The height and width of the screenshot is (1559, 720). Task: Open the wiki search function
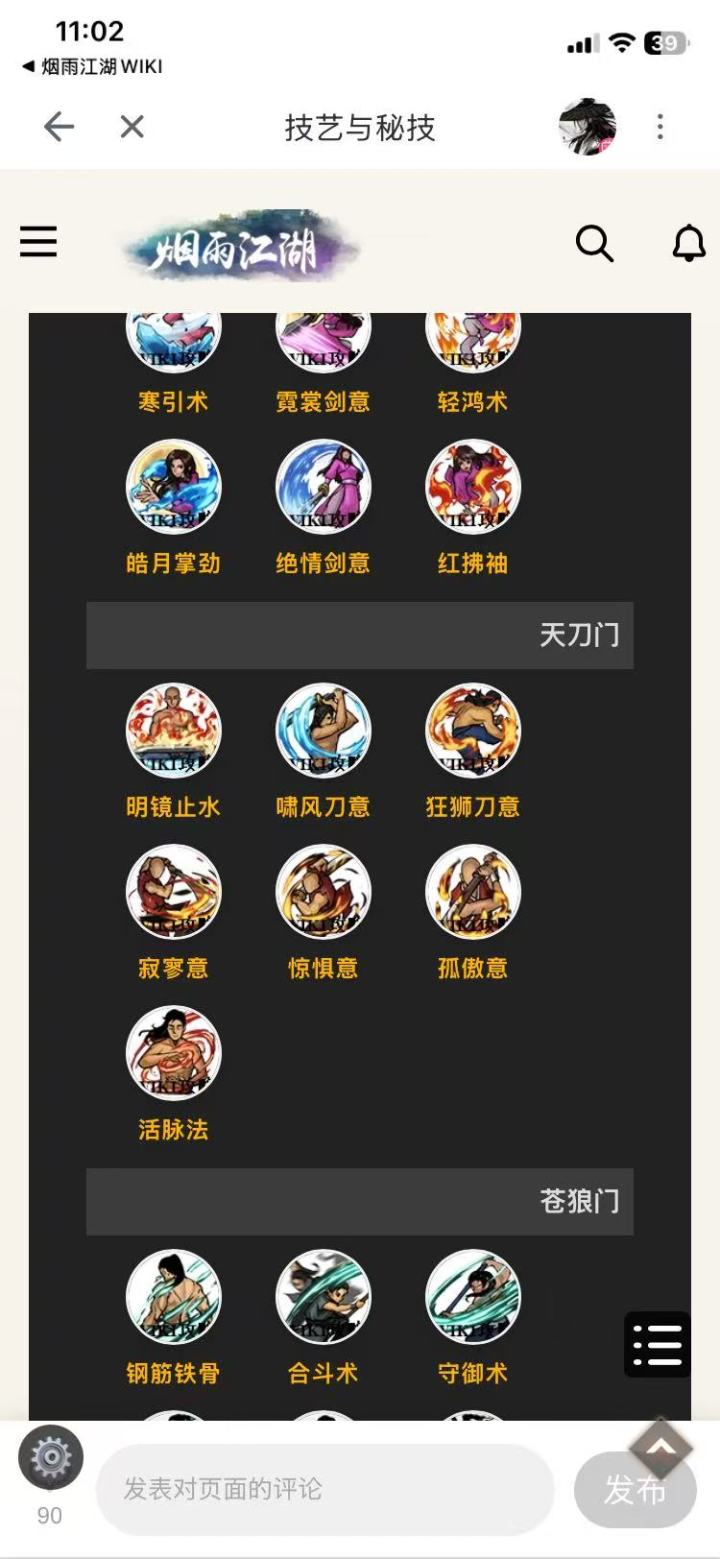click(595, 242)
